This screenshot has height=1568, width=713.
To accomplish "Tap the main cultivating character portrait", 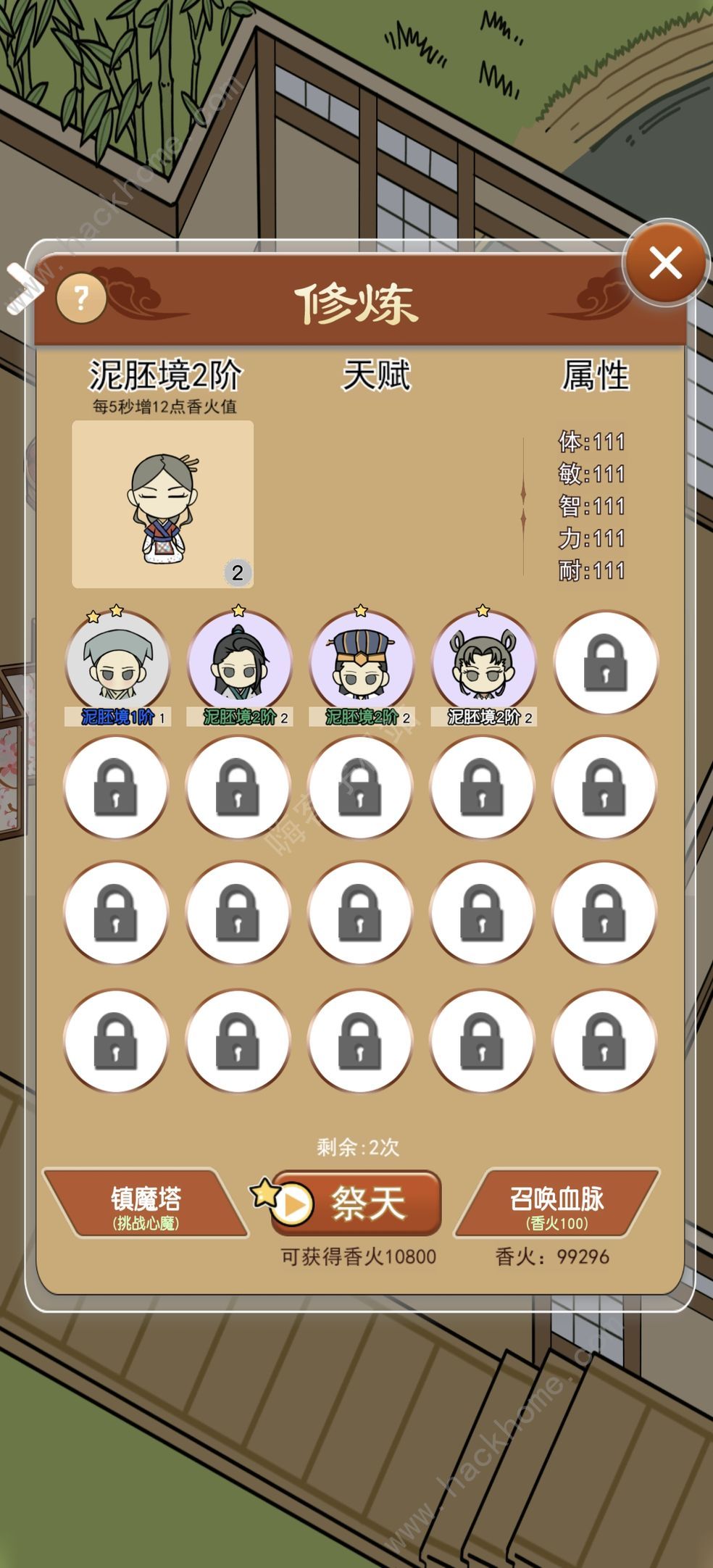I will tap(162, 504).
